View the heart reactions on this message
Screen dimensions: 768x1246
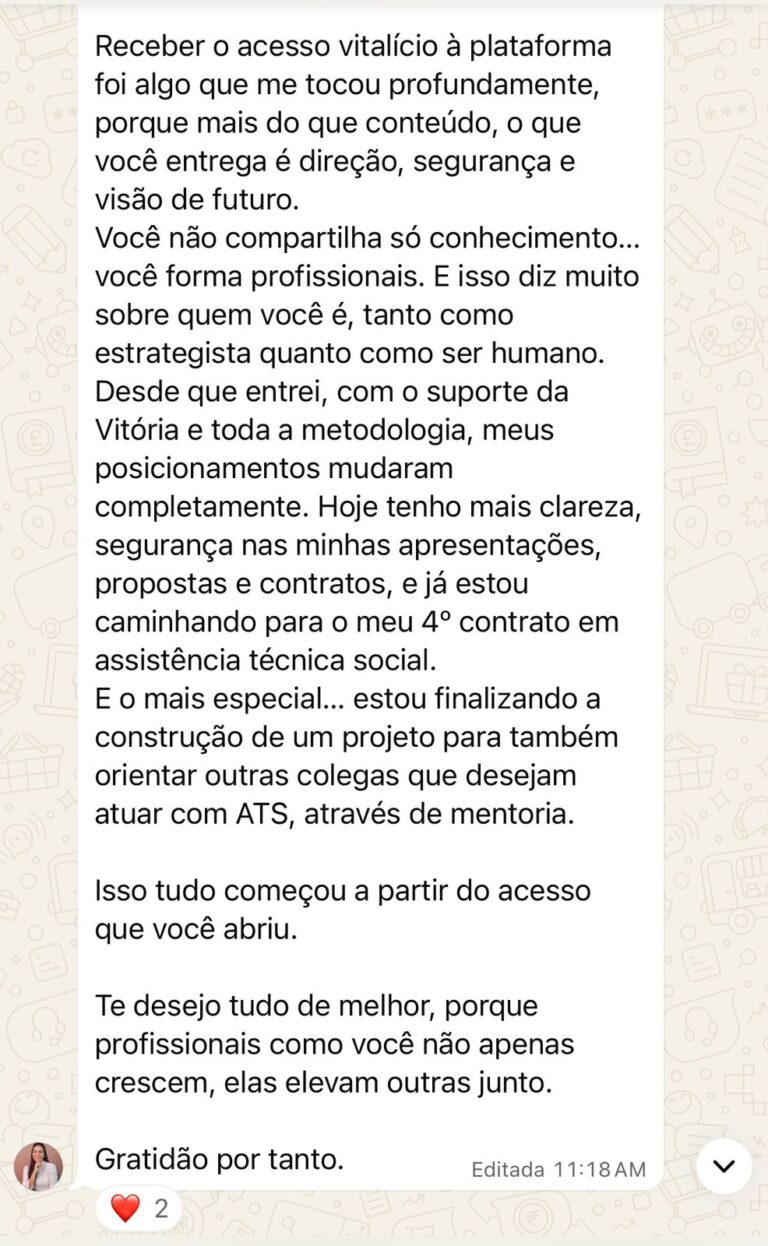coord(139,1208)
